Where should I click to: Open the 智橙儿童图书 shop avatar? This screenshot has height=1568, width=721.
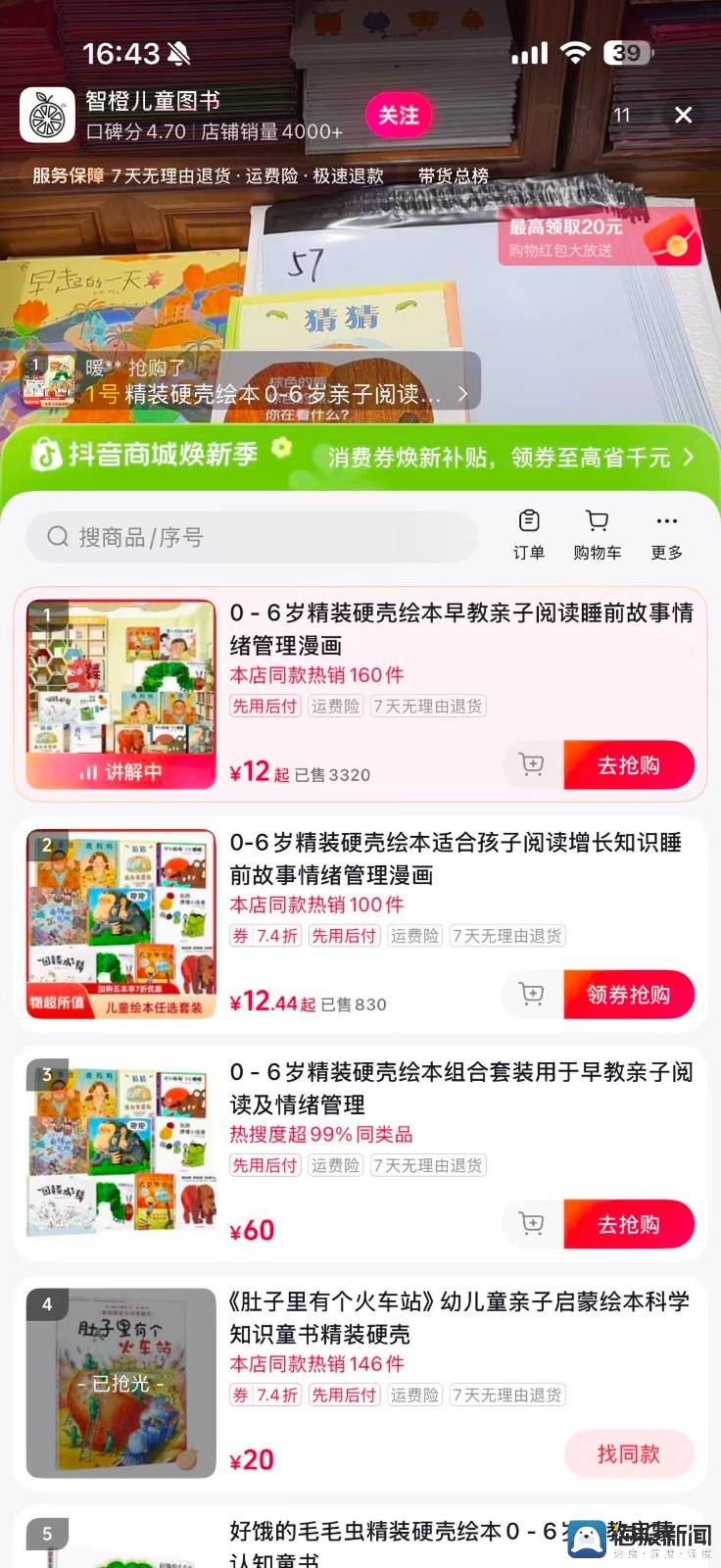[47, 116]
